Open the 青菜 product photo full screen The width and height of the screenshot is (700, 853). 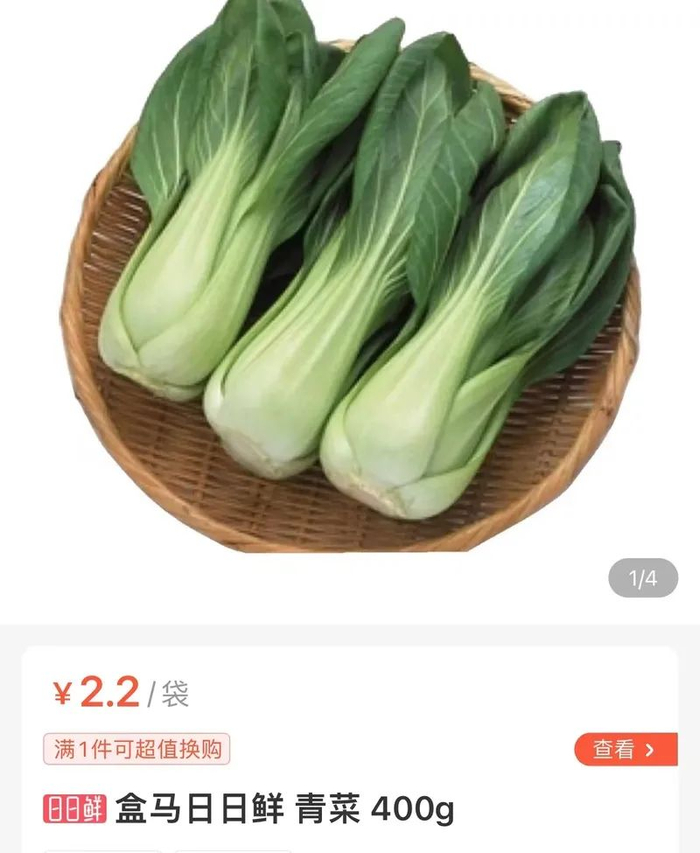(350, 290)
